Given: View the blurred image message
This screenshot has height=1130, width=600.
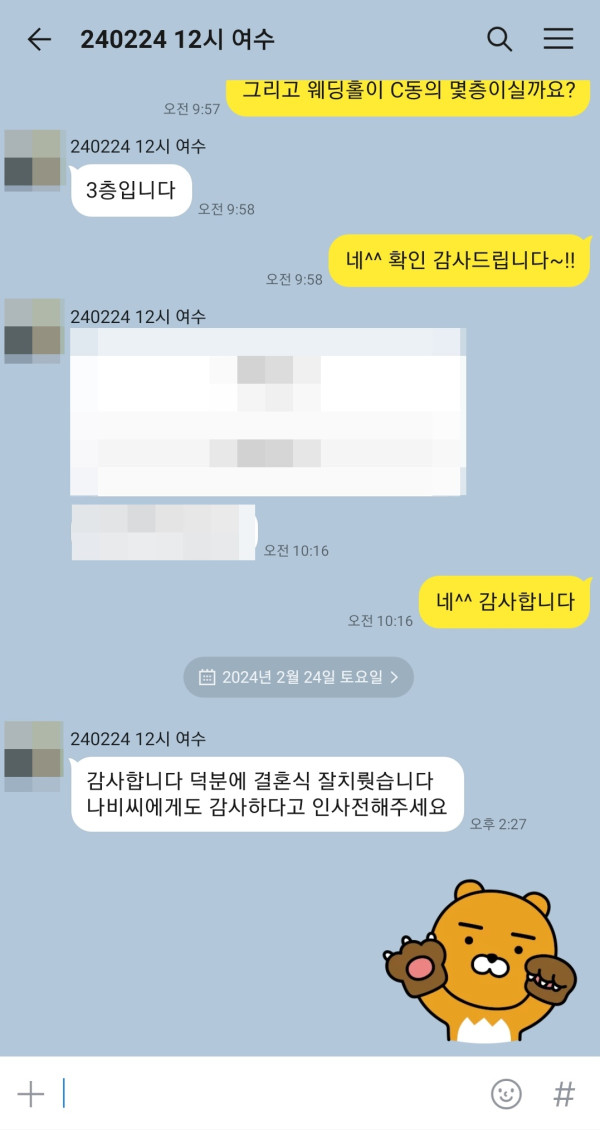Looking at the screenshot, I should [268, 411].
